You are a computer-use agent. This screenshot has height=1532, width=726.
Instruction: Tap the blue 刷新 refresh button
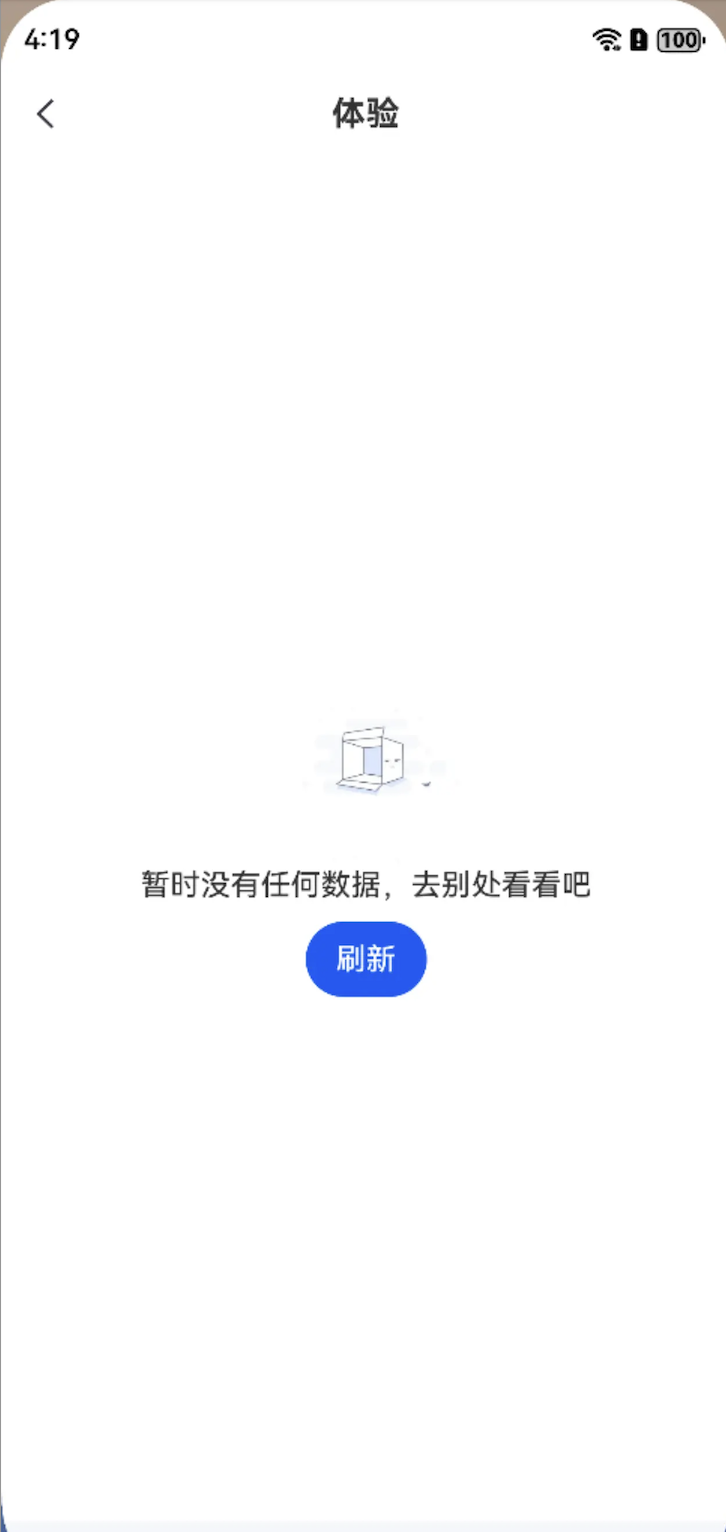click(x=366, y=959)
